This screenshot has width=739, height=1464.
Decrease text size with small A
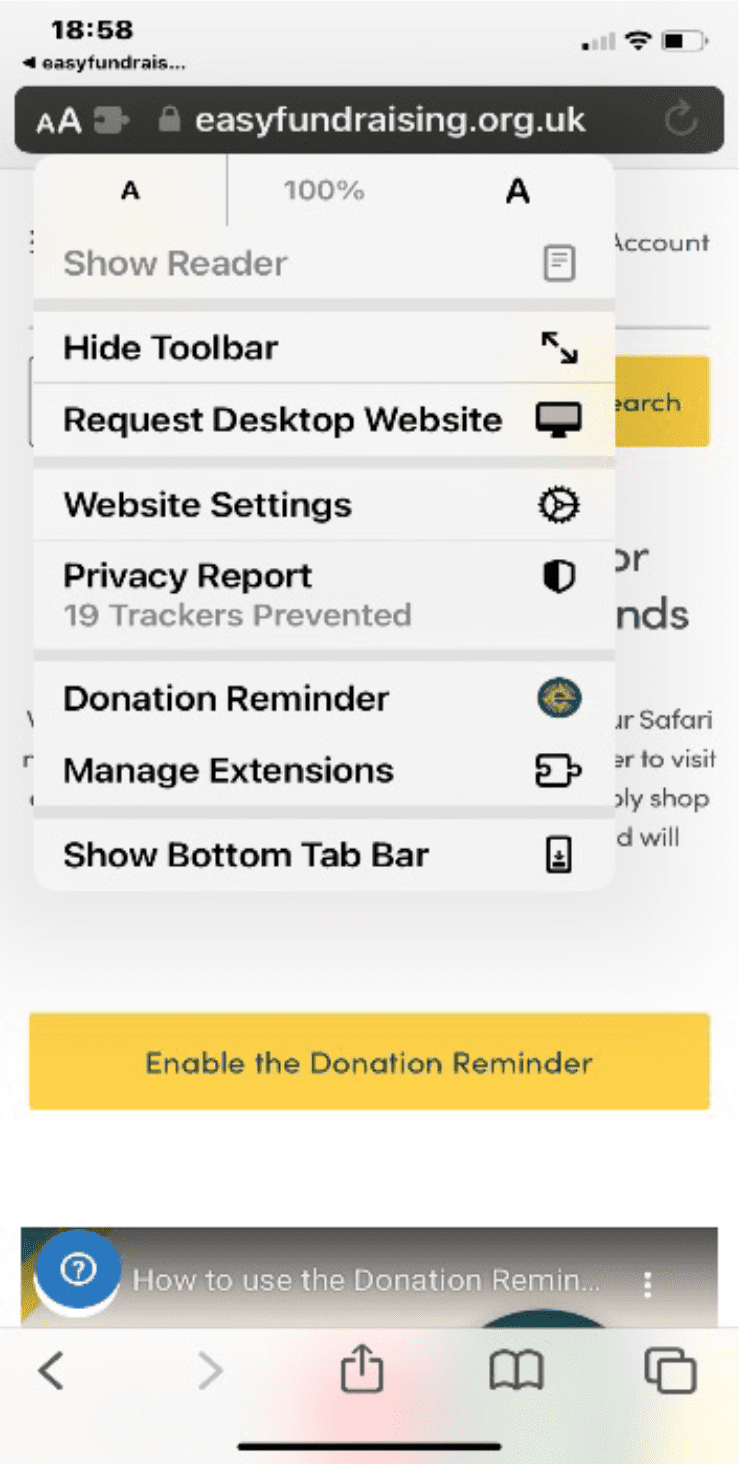[x=130, y=190]
